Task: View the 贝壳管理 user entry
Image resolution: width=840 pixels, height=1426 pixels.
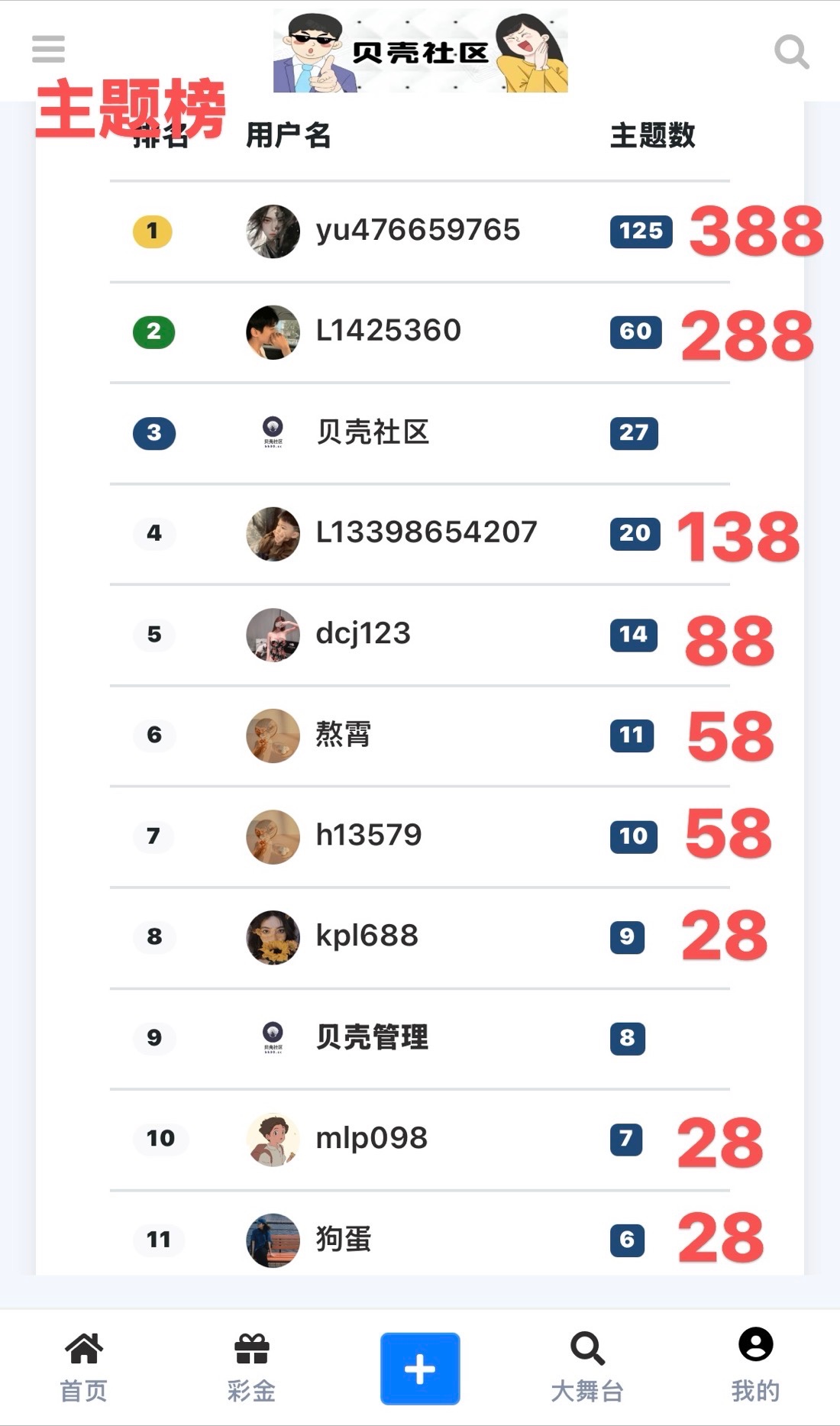Action: pos(372,1037)
